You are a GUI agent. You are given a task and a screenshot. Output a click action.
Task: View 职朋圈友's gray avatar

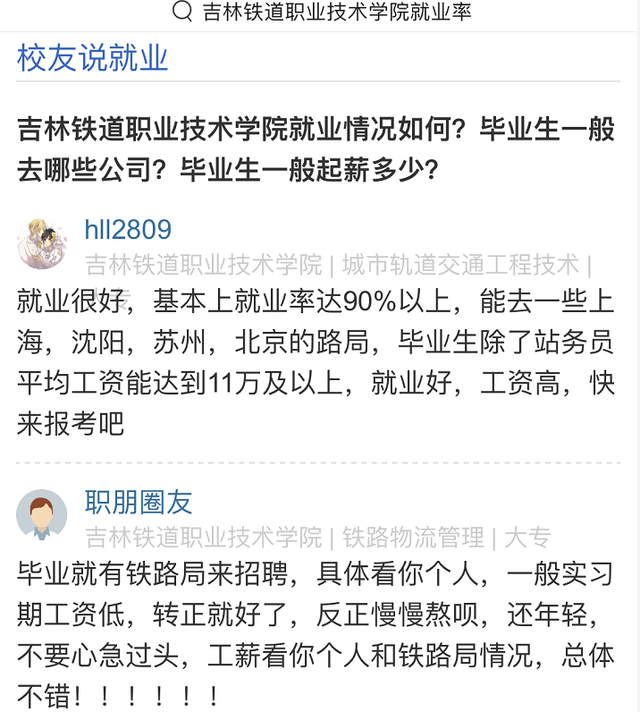[x=42, y=516]
